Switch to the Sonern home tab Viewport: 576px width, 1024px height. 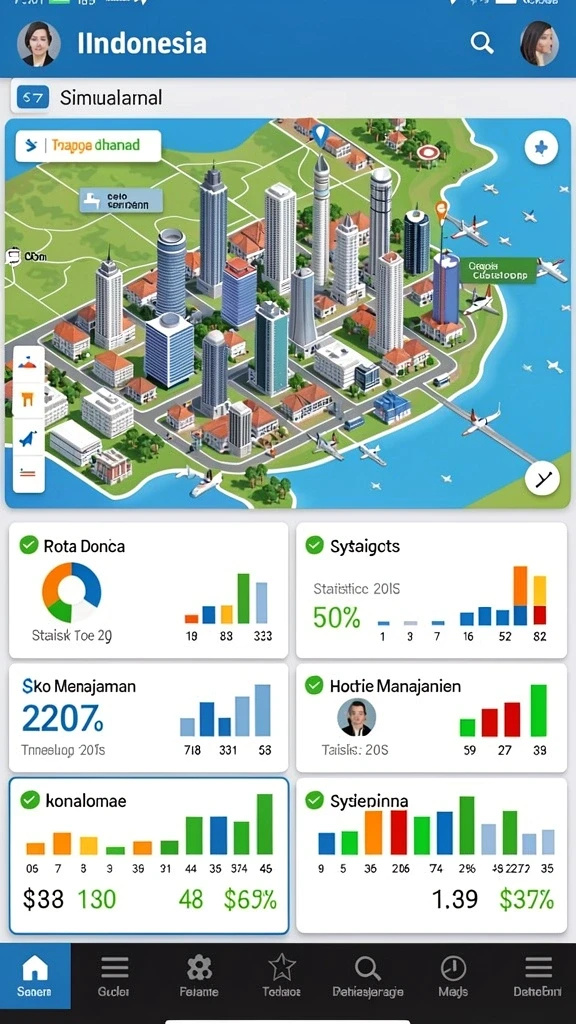pyautogui.click(x=35, y=976)
